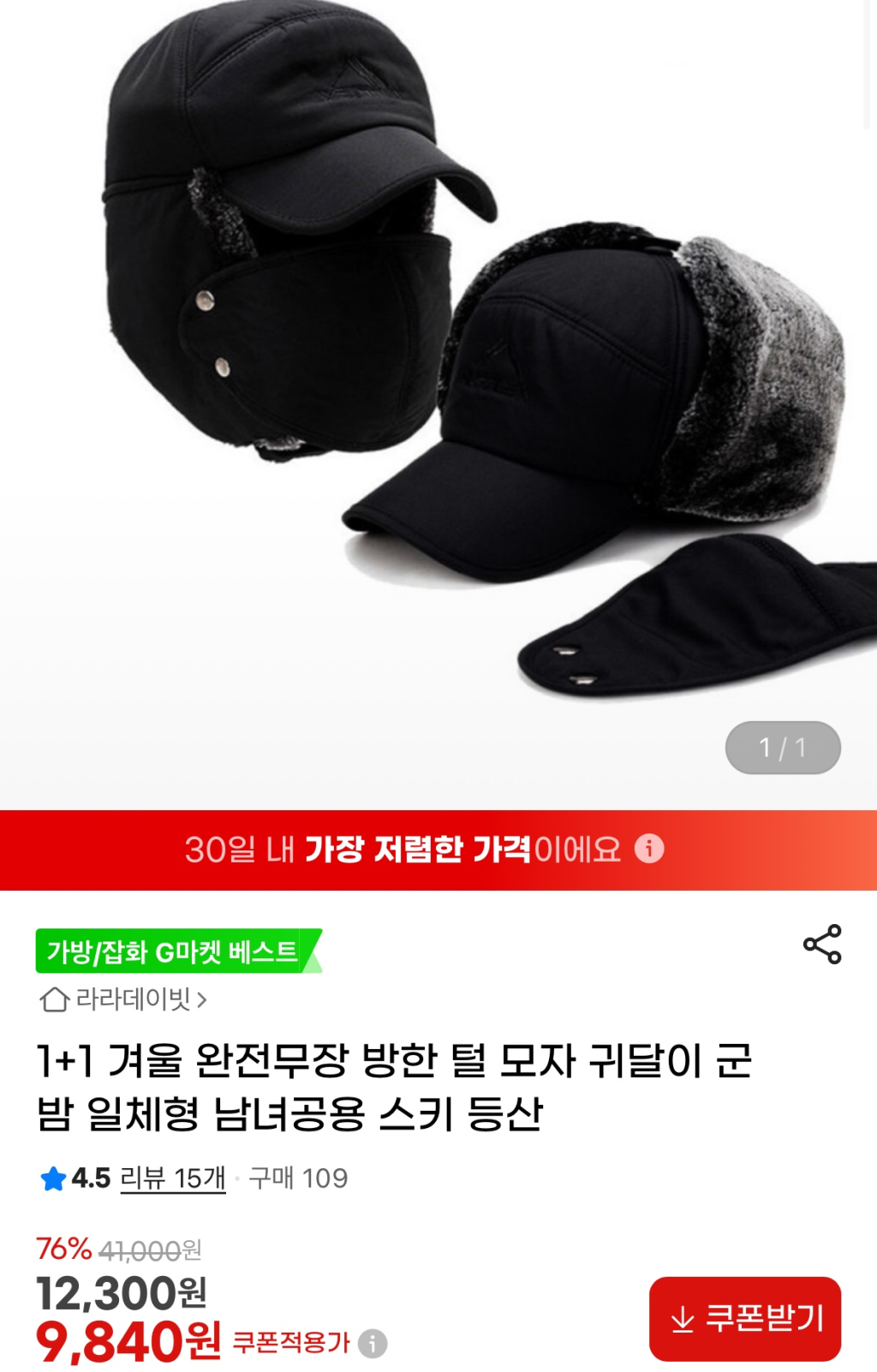Image resolution: width=877 pixels, height=1372 pixels.
Task: Open the 라라데이빗 seller store link
Action: coord(124,999)
